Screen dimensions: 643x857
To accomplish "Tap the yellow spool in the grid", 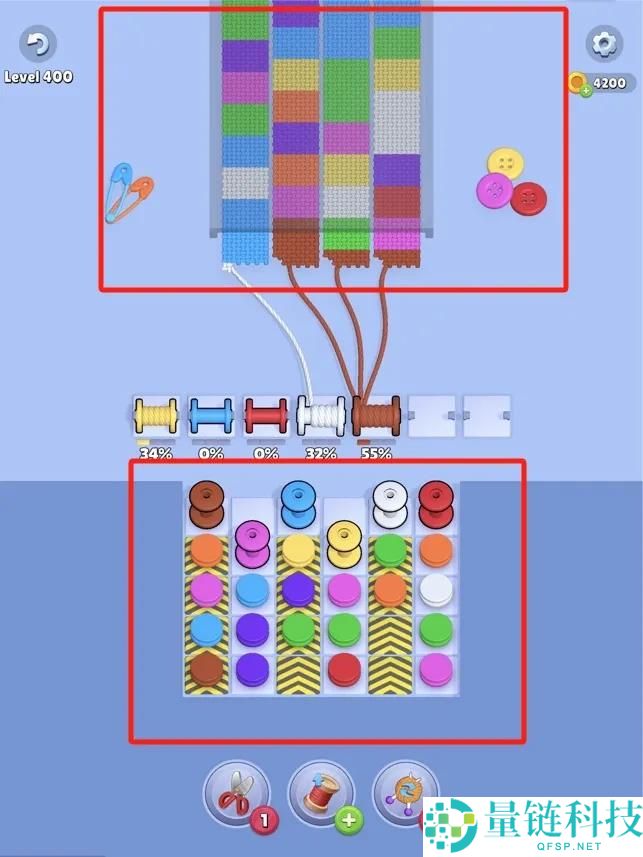I will coord(344,543).
